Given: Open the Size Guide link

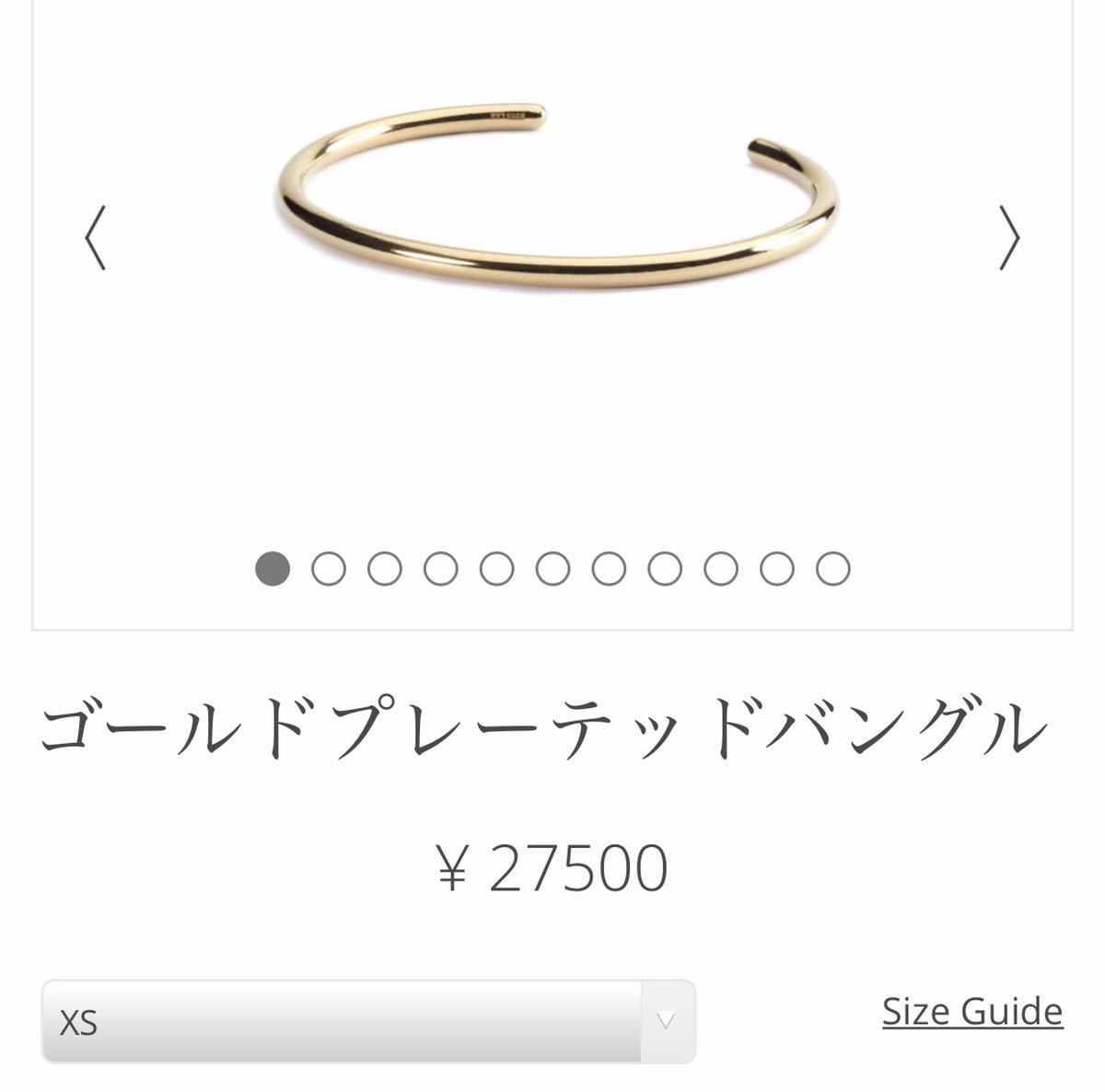Looking at the screenshot, I should click(972, 1011).
